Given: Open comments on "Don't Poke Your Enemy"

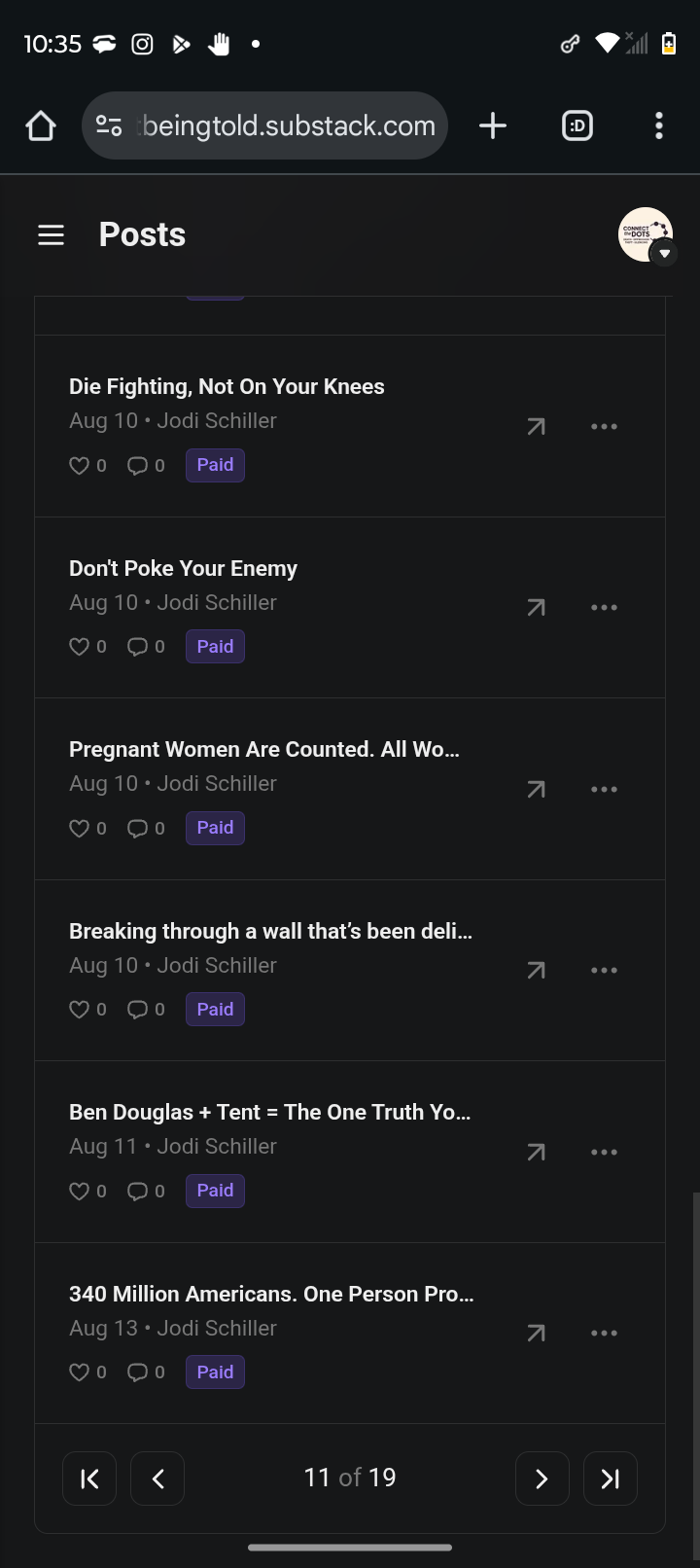Looking at the screenshot, I should (137, 646).
